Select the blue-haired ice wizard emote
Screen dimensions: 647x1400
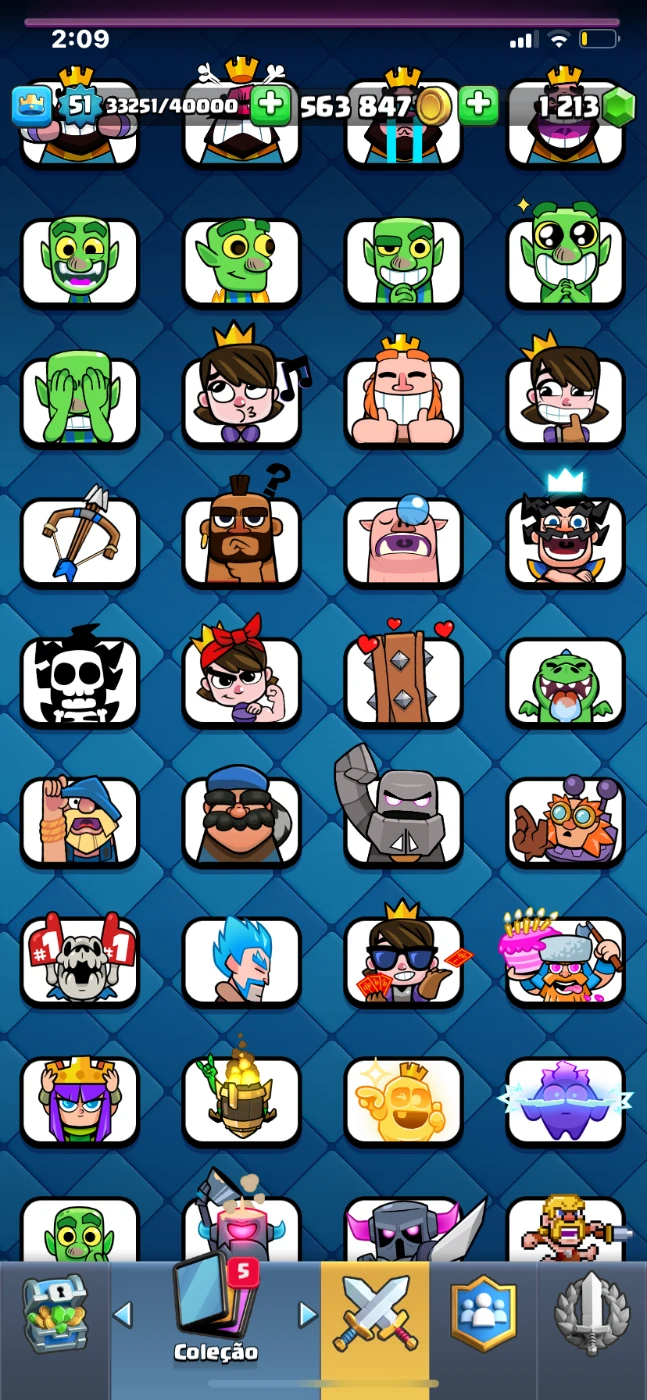pos(242,960)
